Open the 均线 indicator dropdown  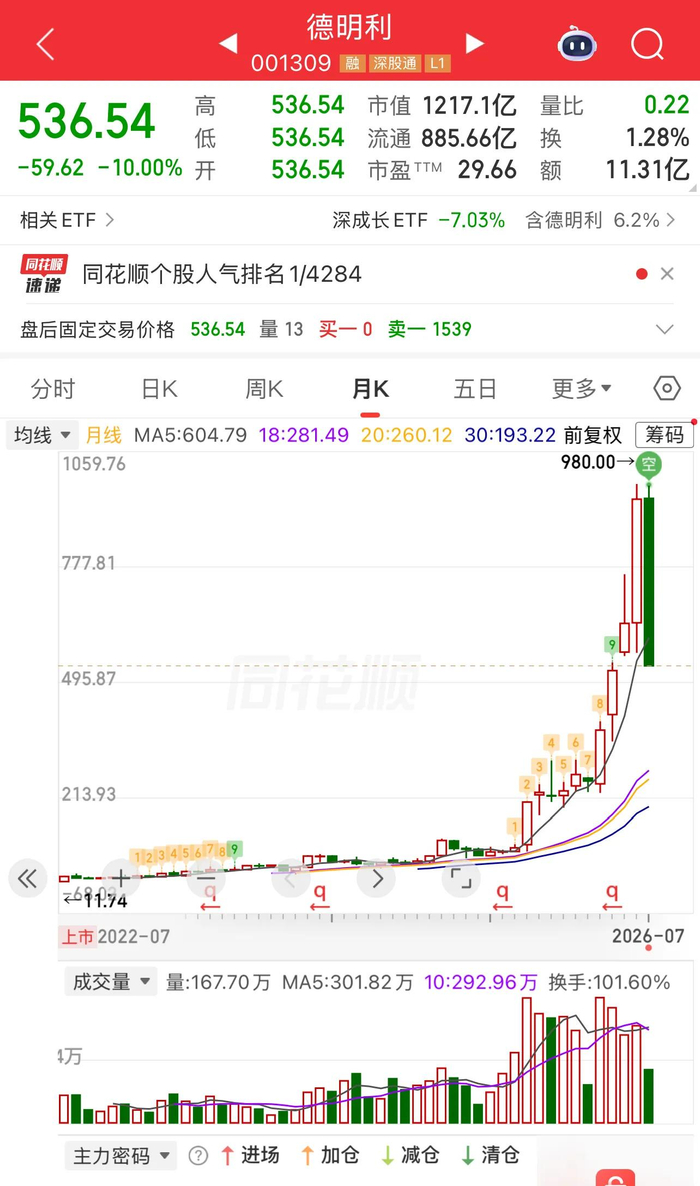click(x=42, y=435)
